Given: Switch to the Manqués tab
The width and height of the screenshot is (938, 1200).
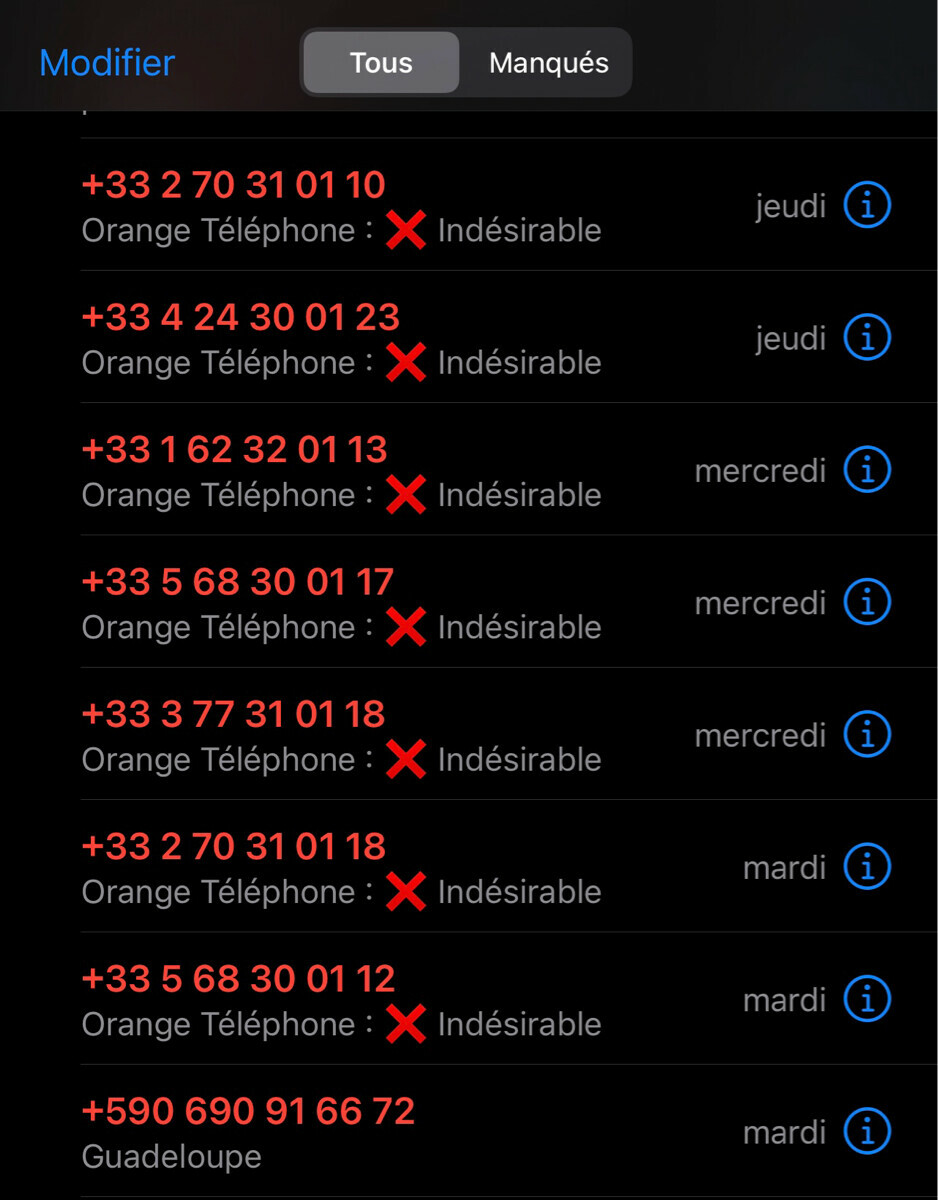Looking at the screenshot, I should [x=548, y=63].
